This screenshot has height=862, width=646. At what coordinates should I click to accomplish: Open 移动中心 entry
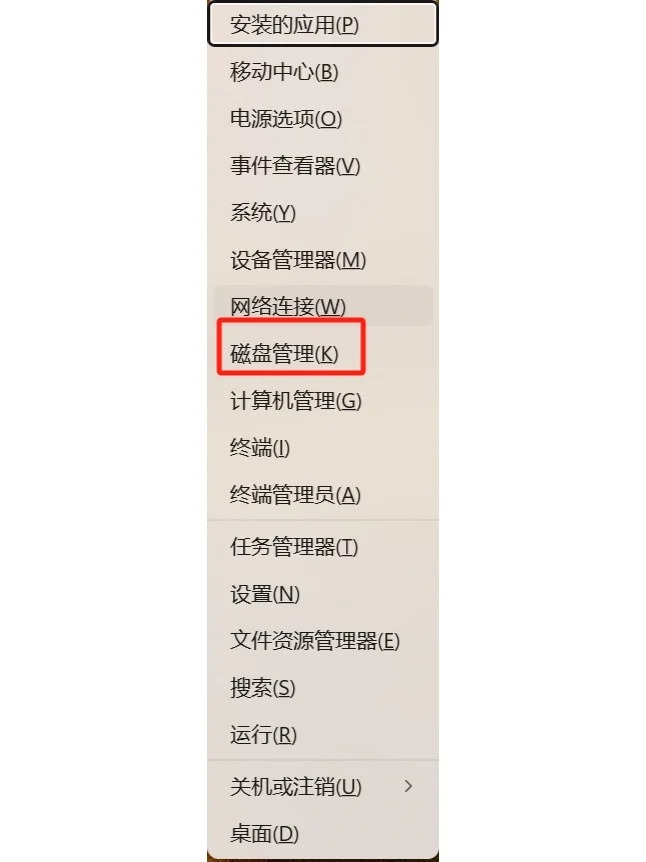pos(285,72)
